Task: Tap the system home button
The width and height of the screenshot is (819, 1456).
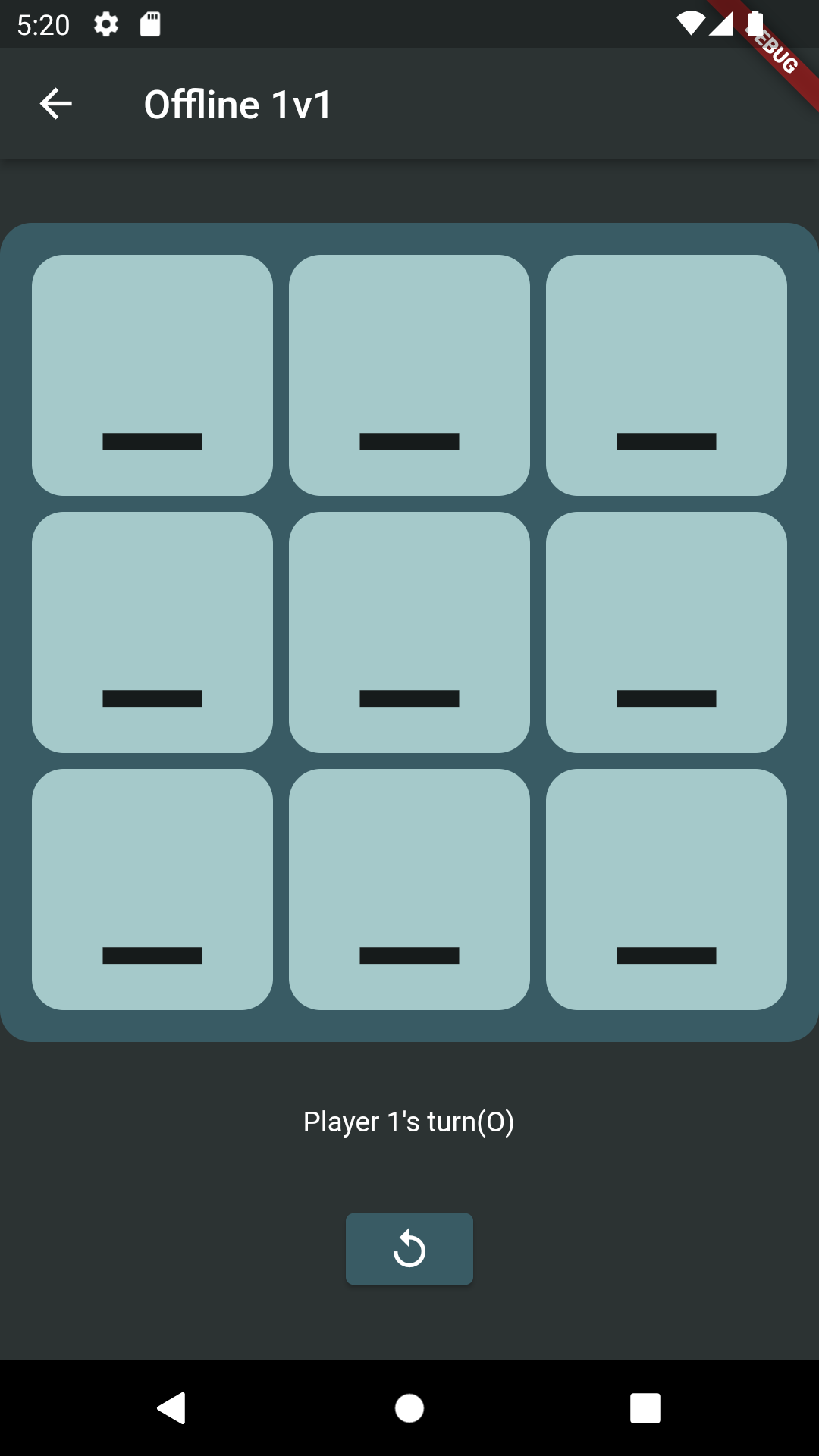Action: click(409, 1408)
